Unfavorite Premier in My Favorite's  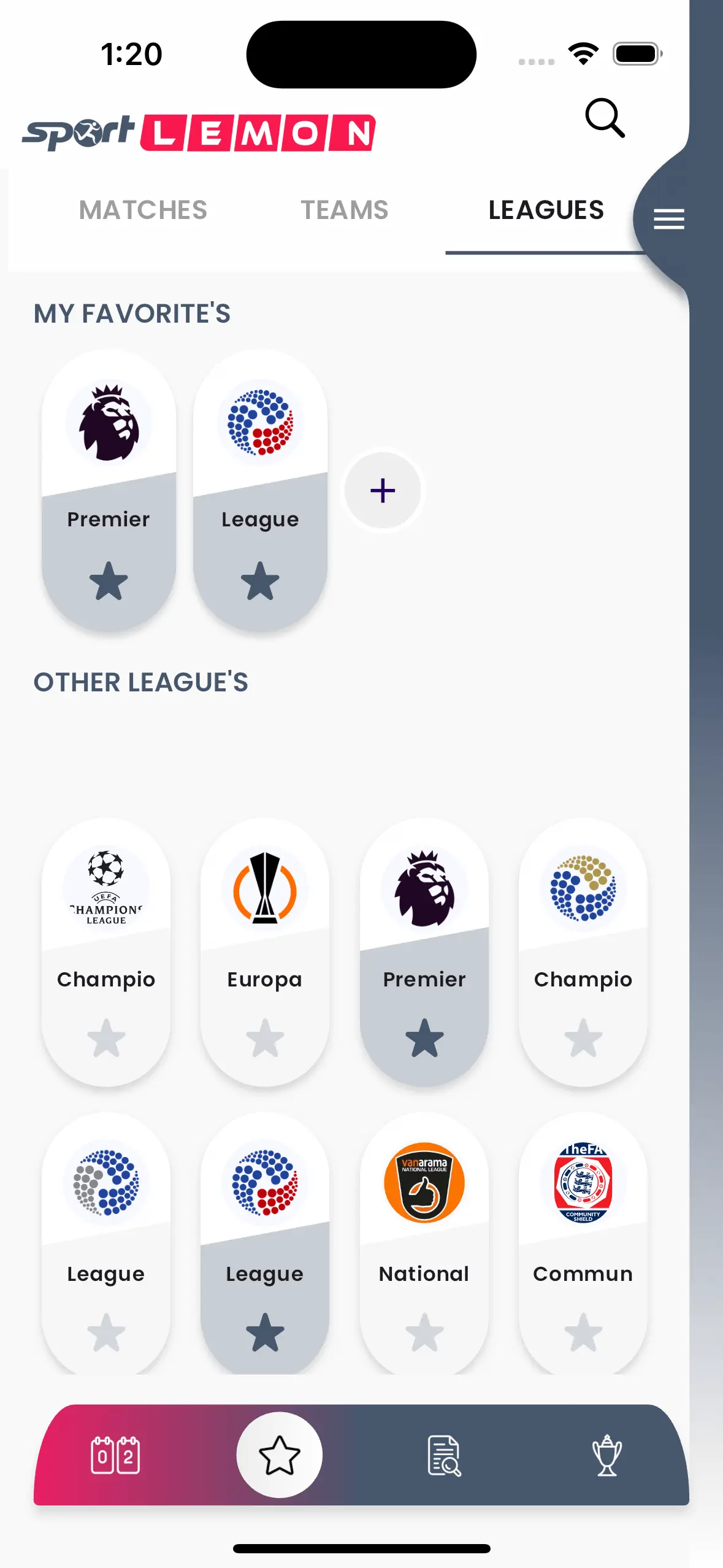[x=109, y=581]
